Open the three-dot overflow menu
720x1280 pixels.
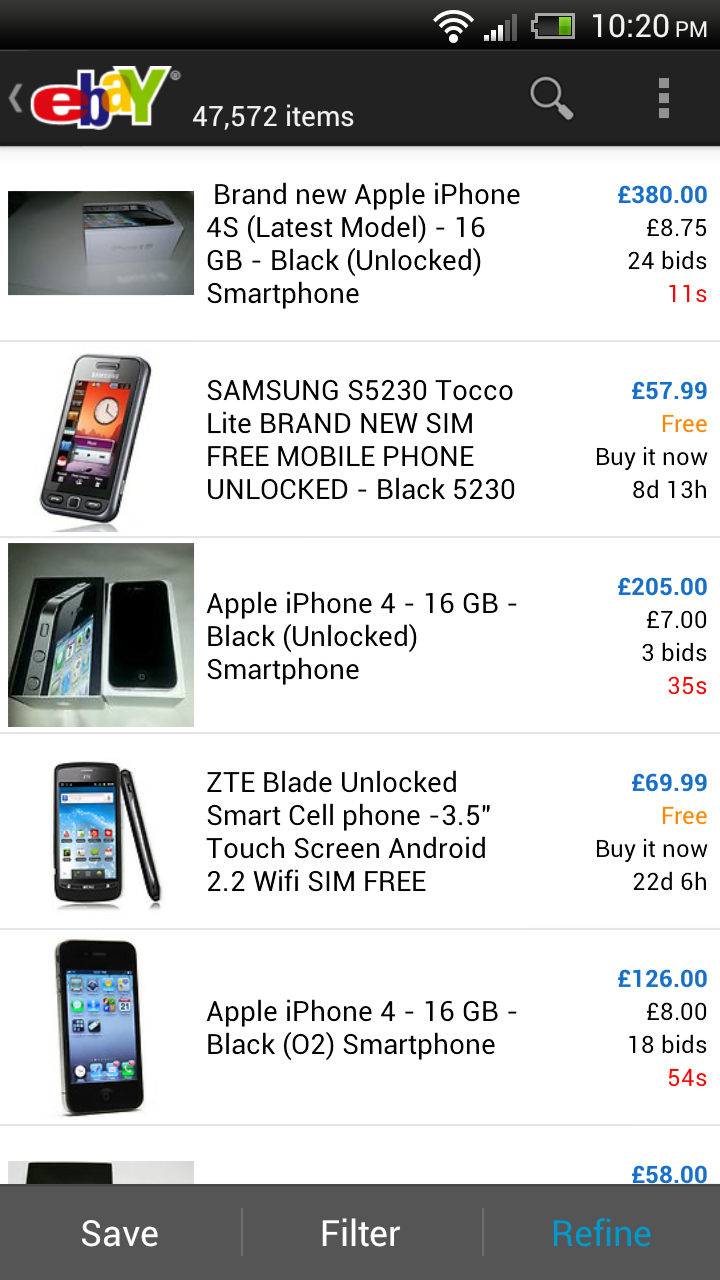(x=664, y=98)
